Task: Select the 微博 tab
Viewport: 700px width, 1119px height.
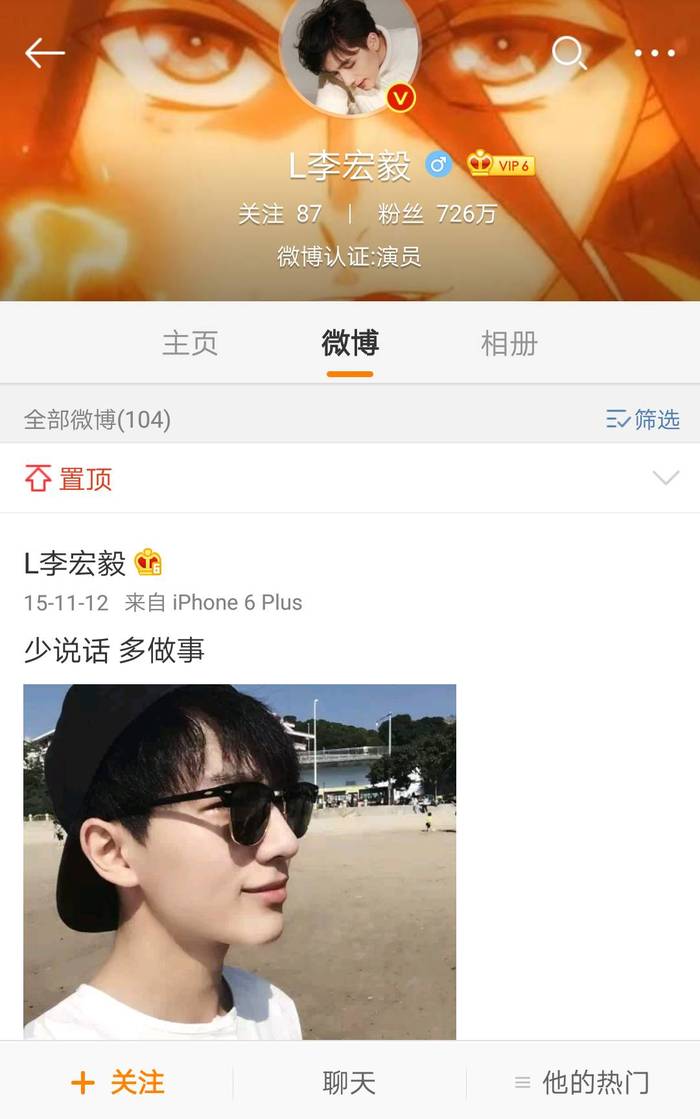Action: 350,343
